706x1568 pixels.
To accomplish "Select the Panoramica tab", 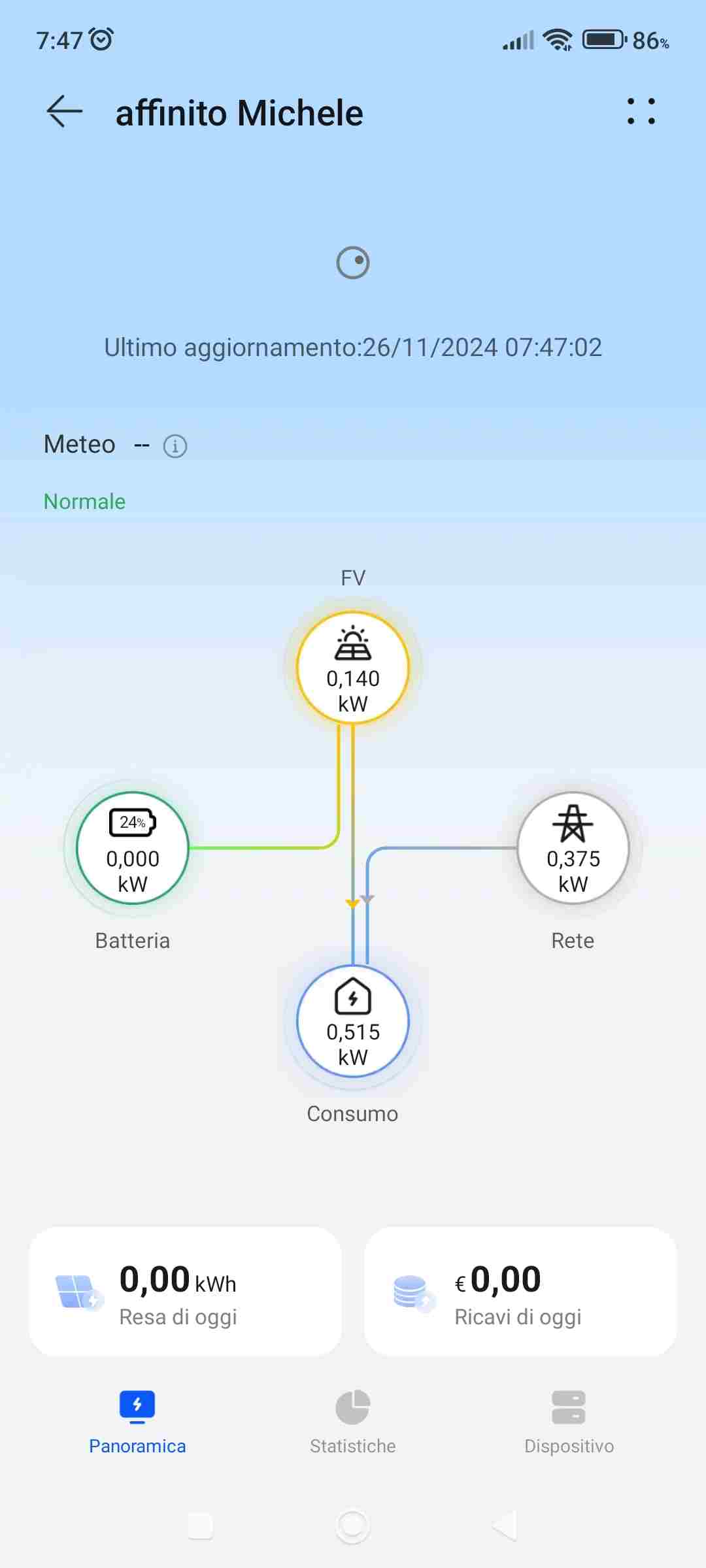I will pyautogui.click(x=137, y=1423).
